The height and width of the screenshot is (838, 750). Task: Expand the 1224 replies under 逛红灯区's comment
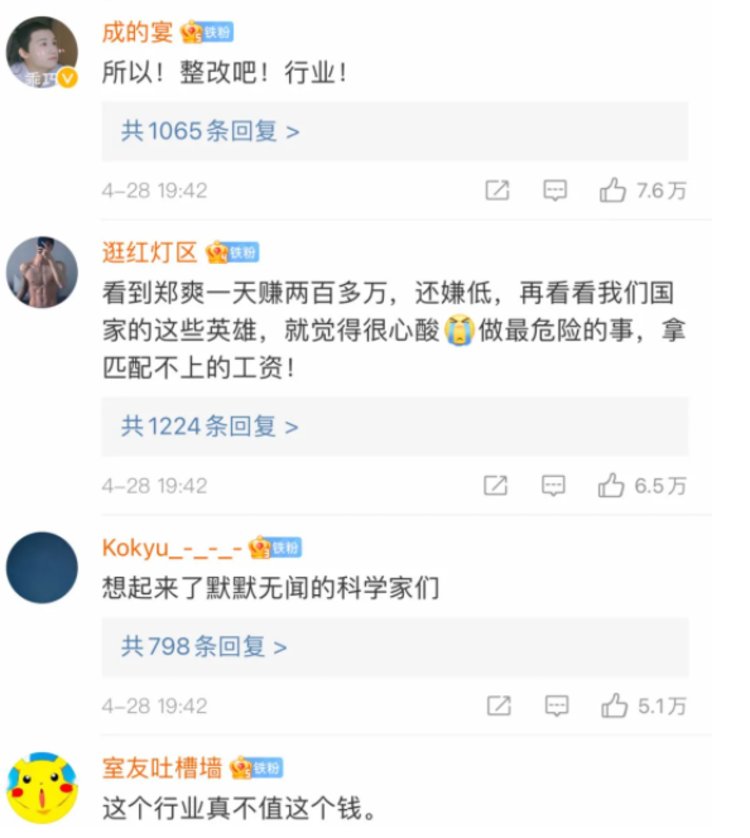[210, 427]
